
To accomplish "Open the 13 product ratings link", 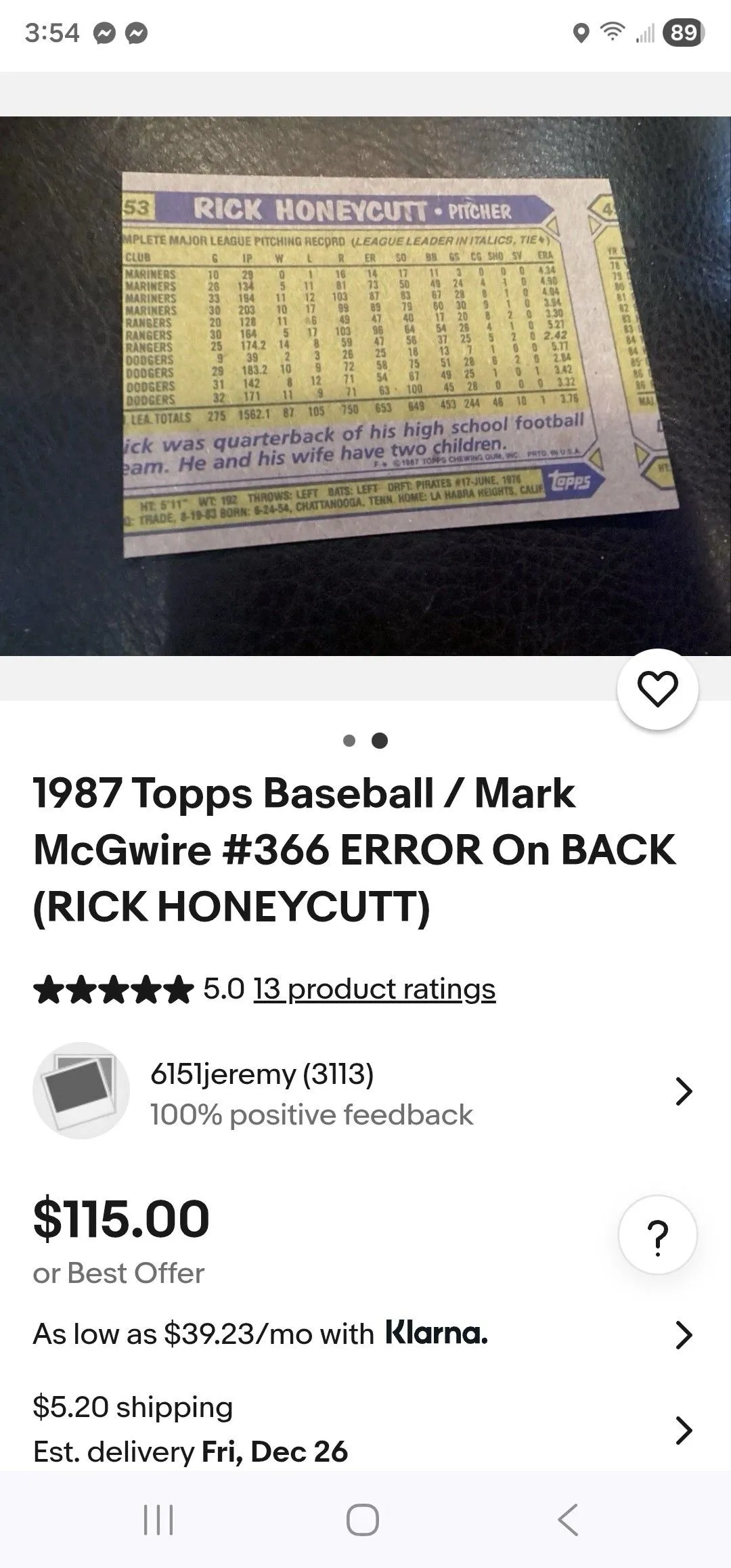I will [x=374, y=989].
